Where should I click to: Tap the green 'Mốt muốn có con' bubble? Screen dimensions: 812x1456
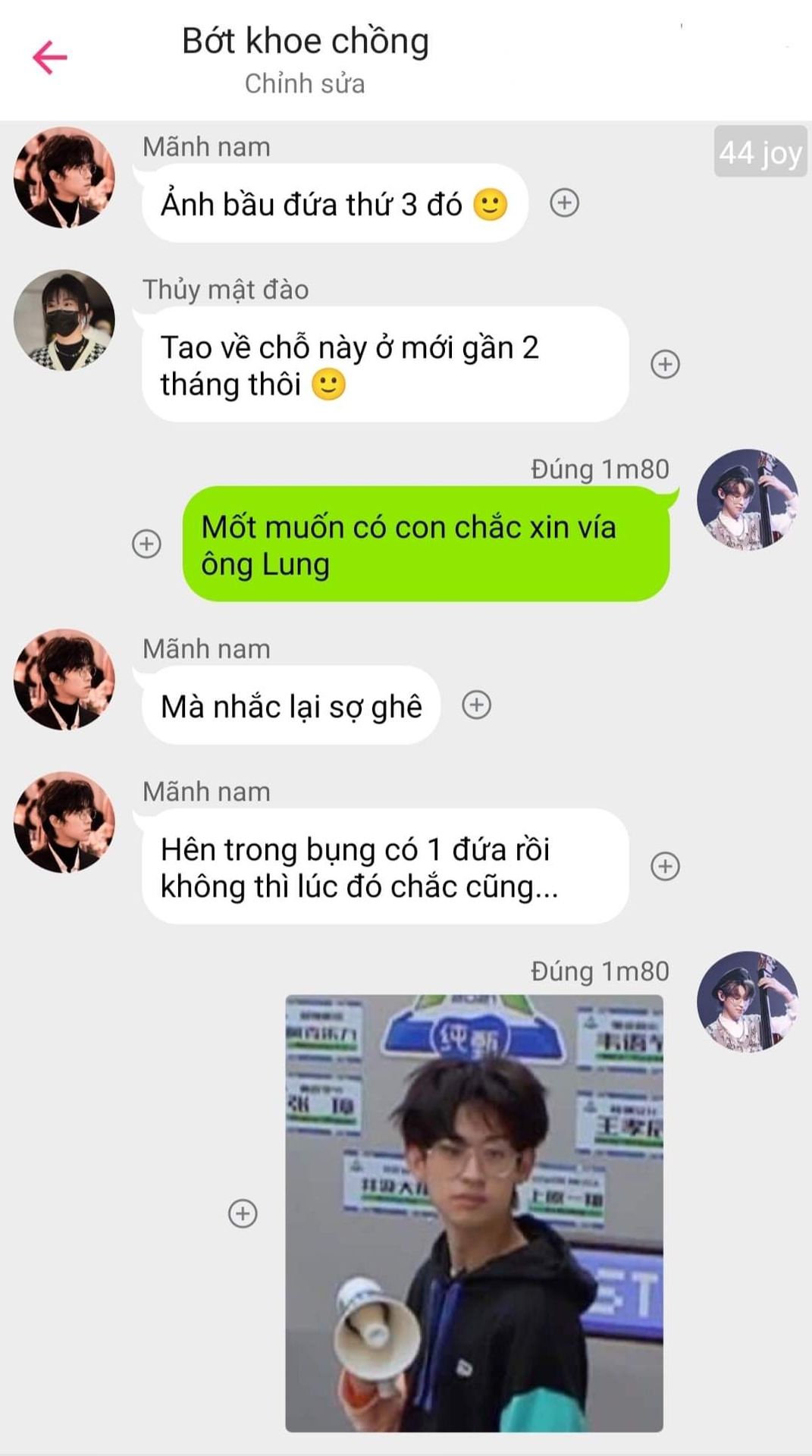(x=425, y=544)
